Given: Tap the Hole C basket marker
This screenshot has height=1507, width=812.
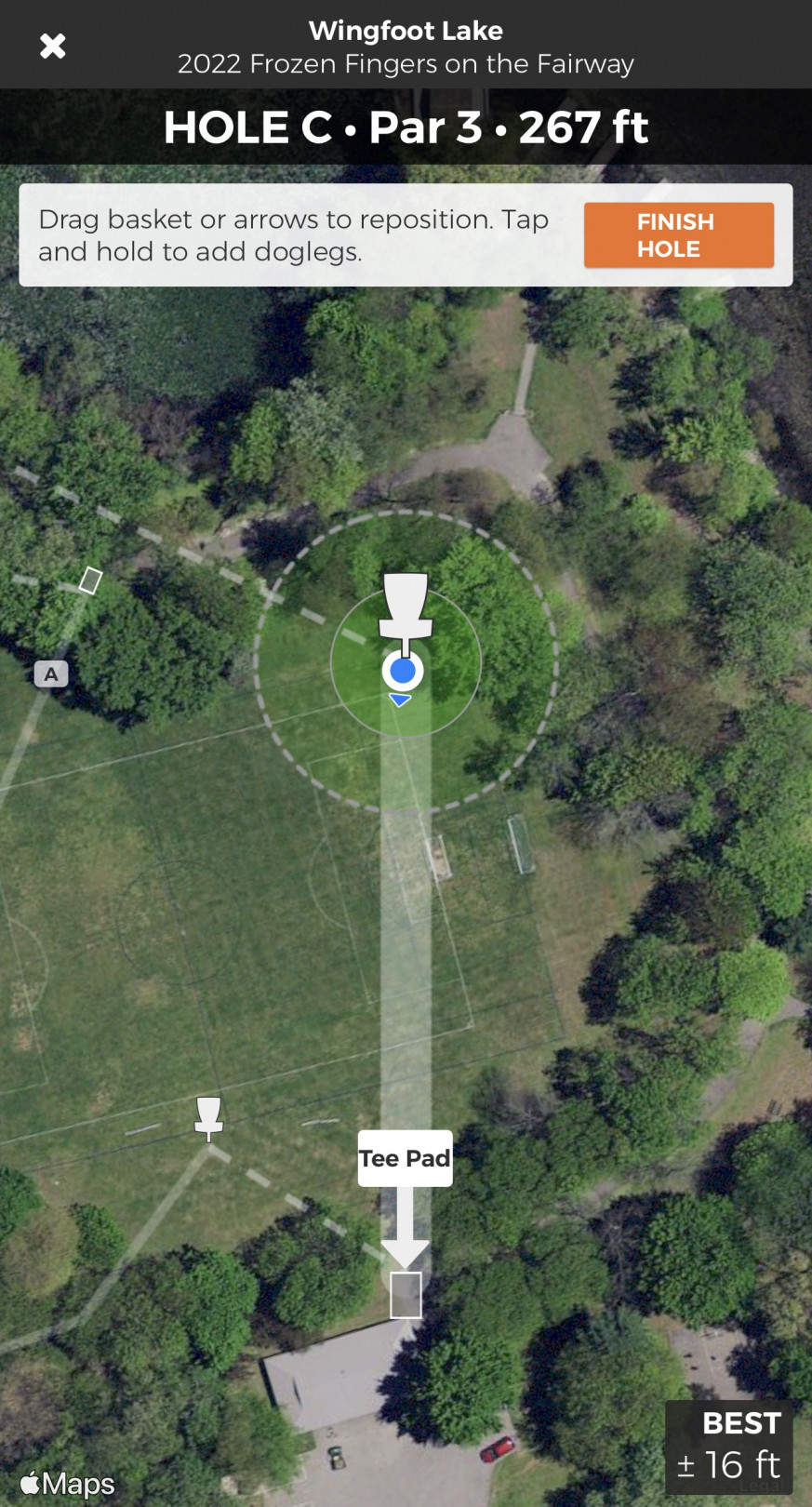Looking at the screenshot, I should pos(405,607).
